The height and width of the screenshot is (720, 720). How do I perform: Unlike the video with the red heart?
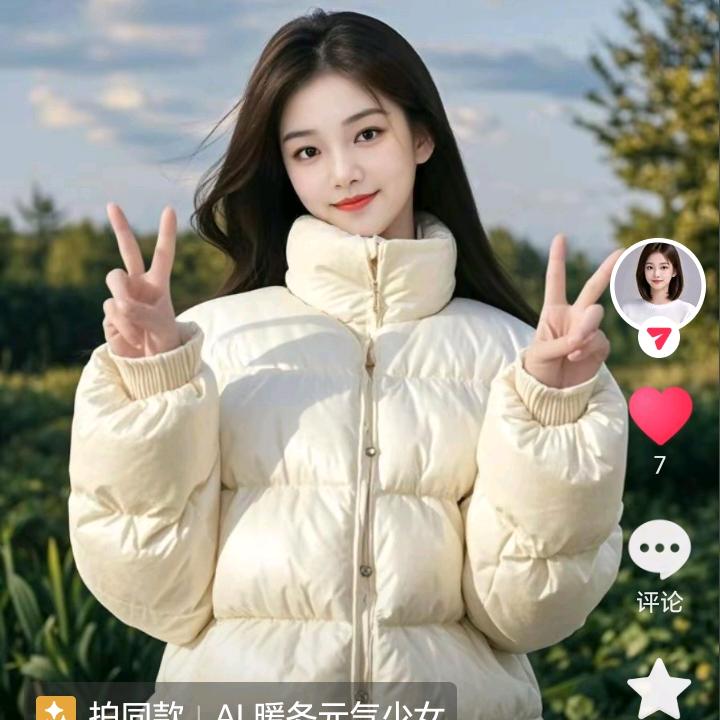[x=660, y=416]
